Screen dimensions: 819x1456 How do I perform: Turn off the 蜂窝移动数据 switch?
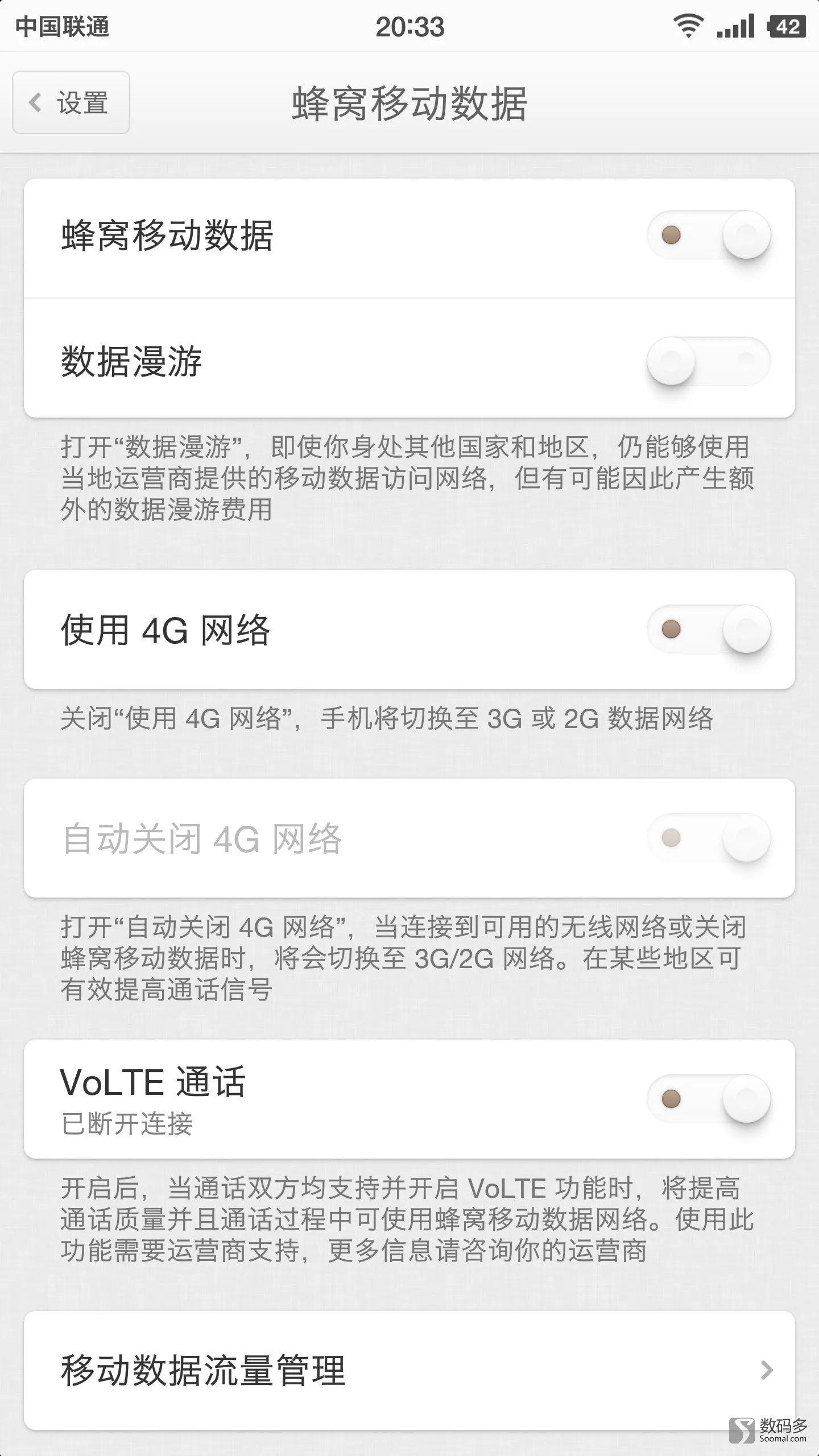709,235
